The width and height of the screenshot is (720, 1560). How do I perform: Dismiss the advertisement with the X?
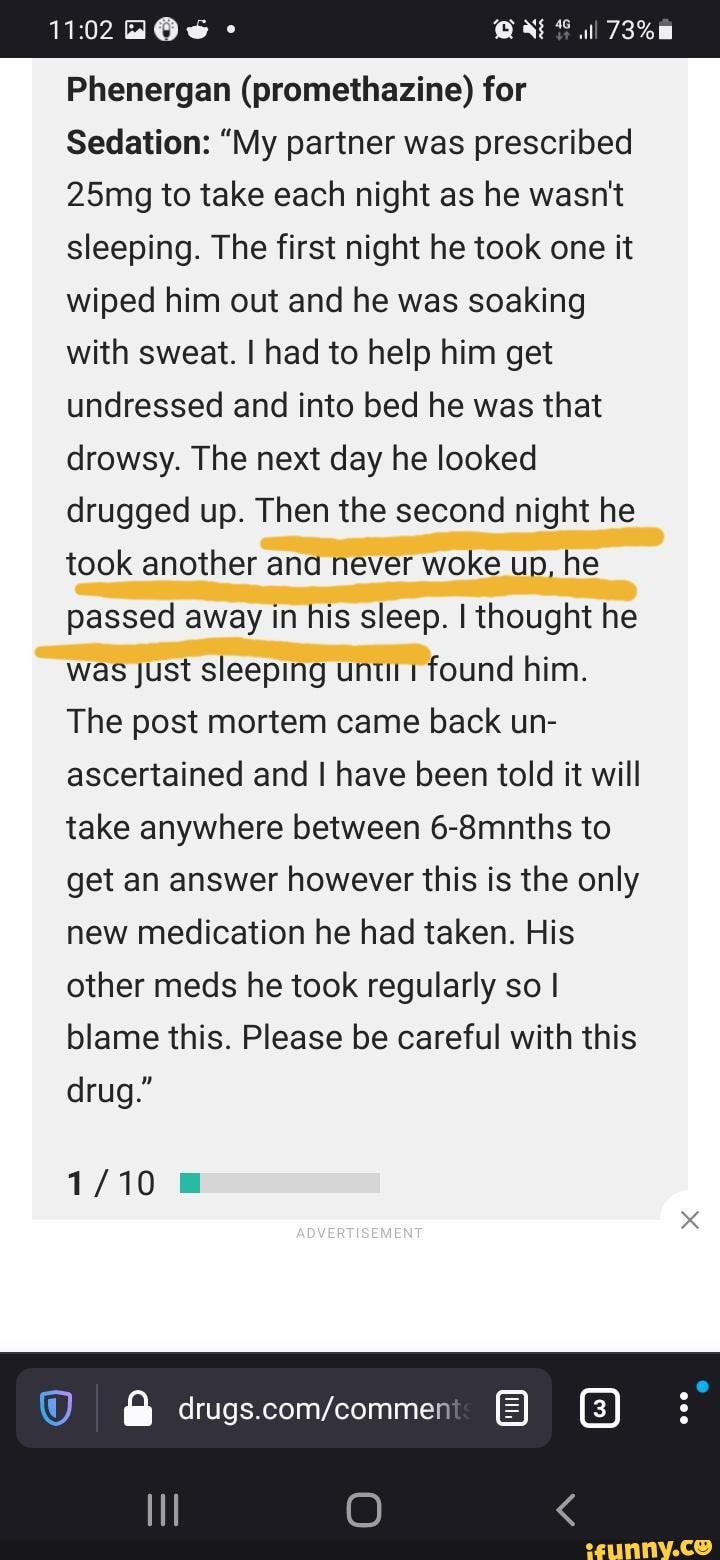(689, 1220)
